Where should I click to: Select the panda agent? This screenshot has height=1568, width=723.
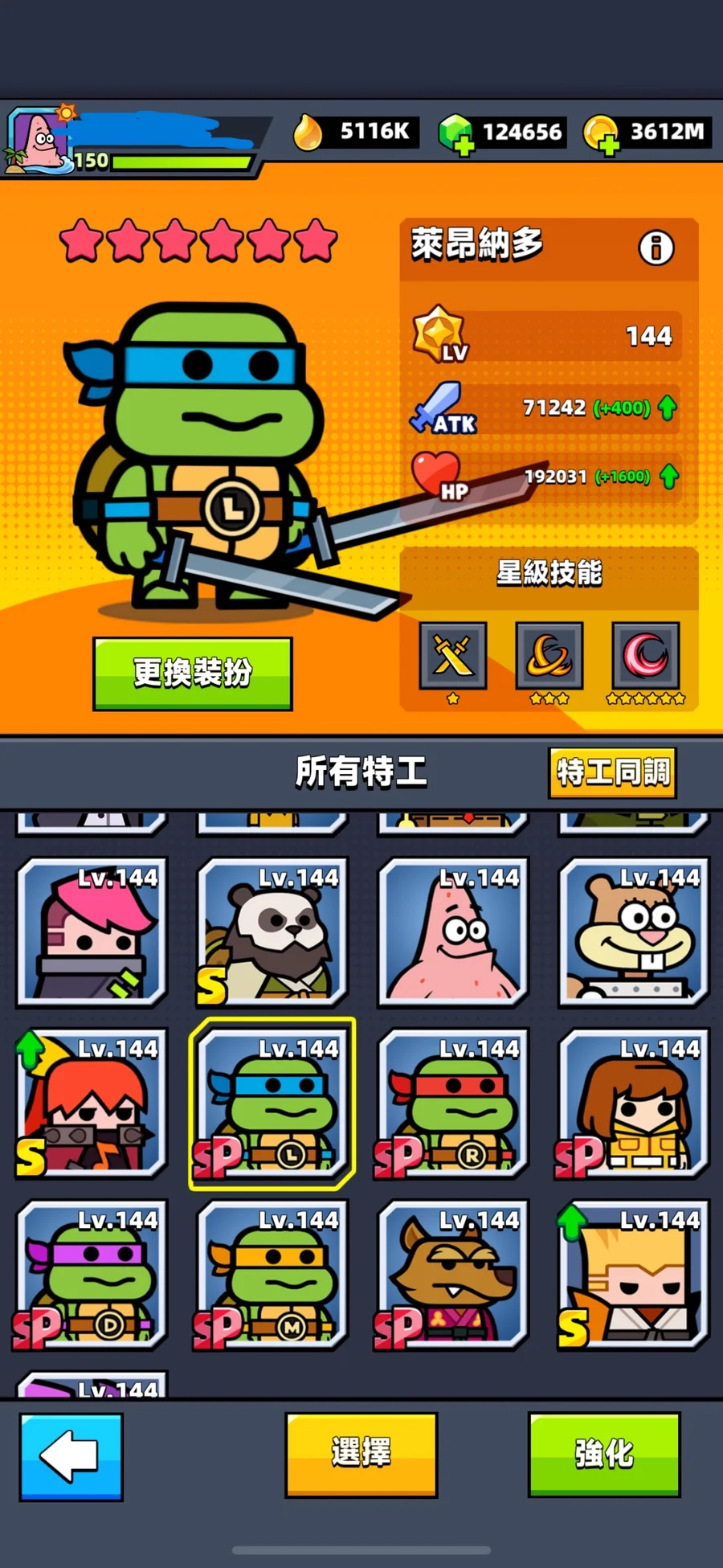click(x=272, y=932)
